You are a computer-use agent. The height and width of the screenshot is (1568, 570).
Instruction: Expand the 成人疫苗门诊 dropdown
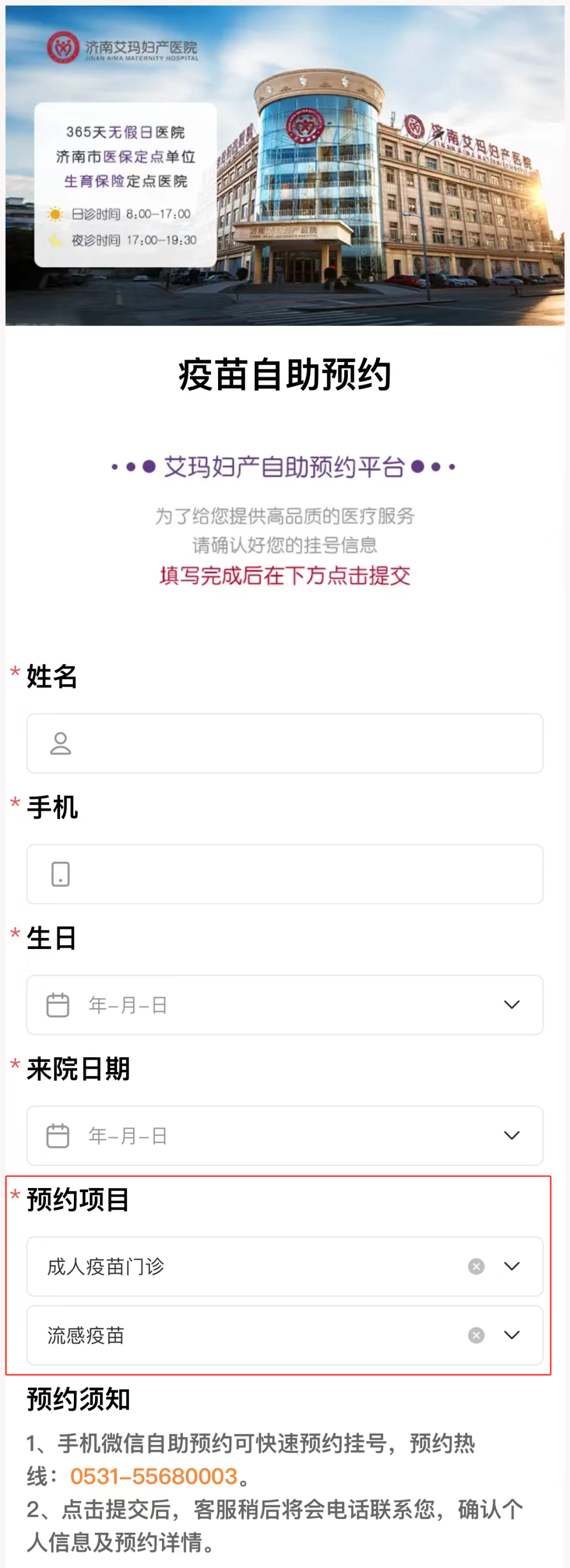(511, 1266)
